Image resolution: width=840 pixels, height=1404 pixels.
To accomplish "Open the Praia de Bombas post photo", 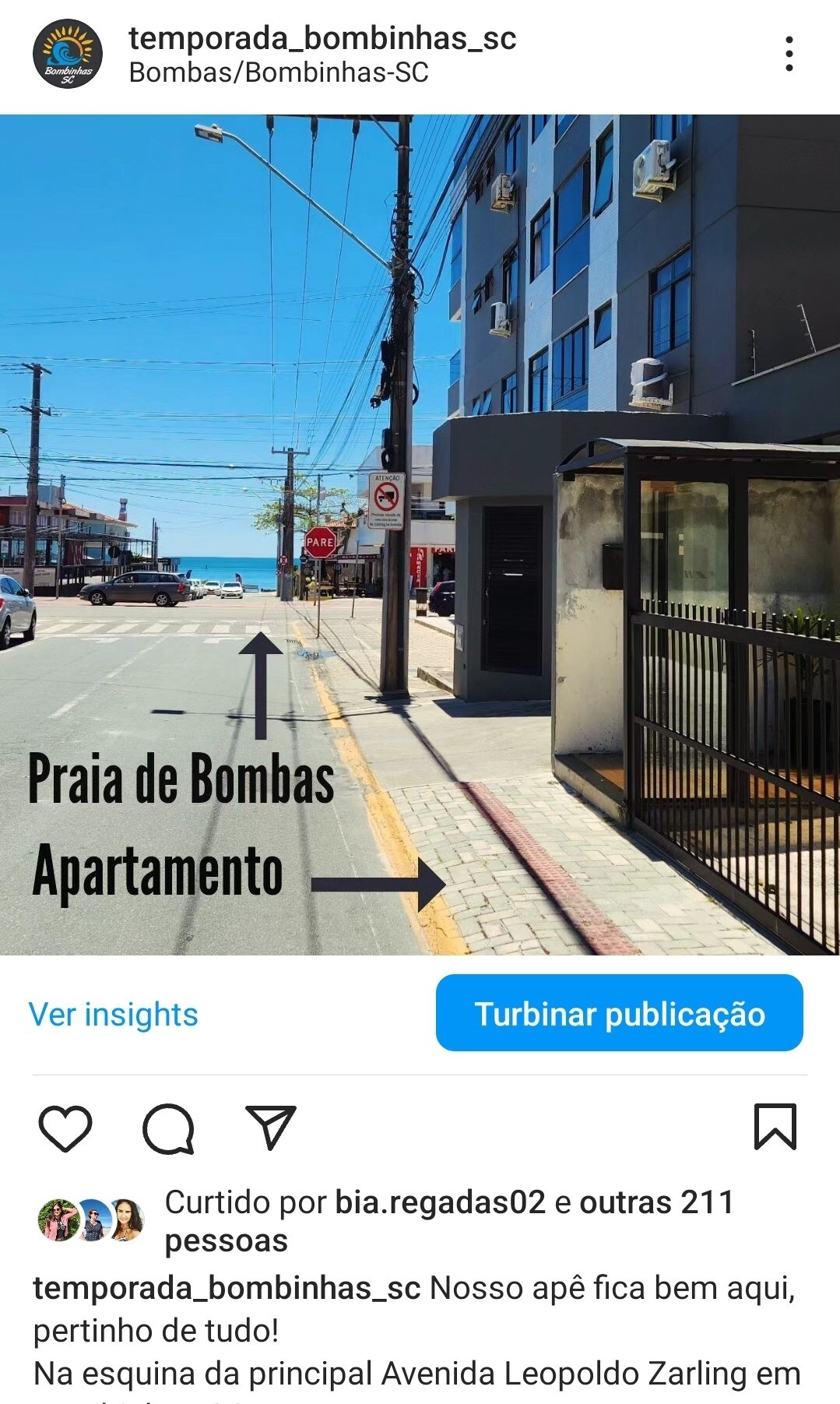I will click(x=420, y=534).
